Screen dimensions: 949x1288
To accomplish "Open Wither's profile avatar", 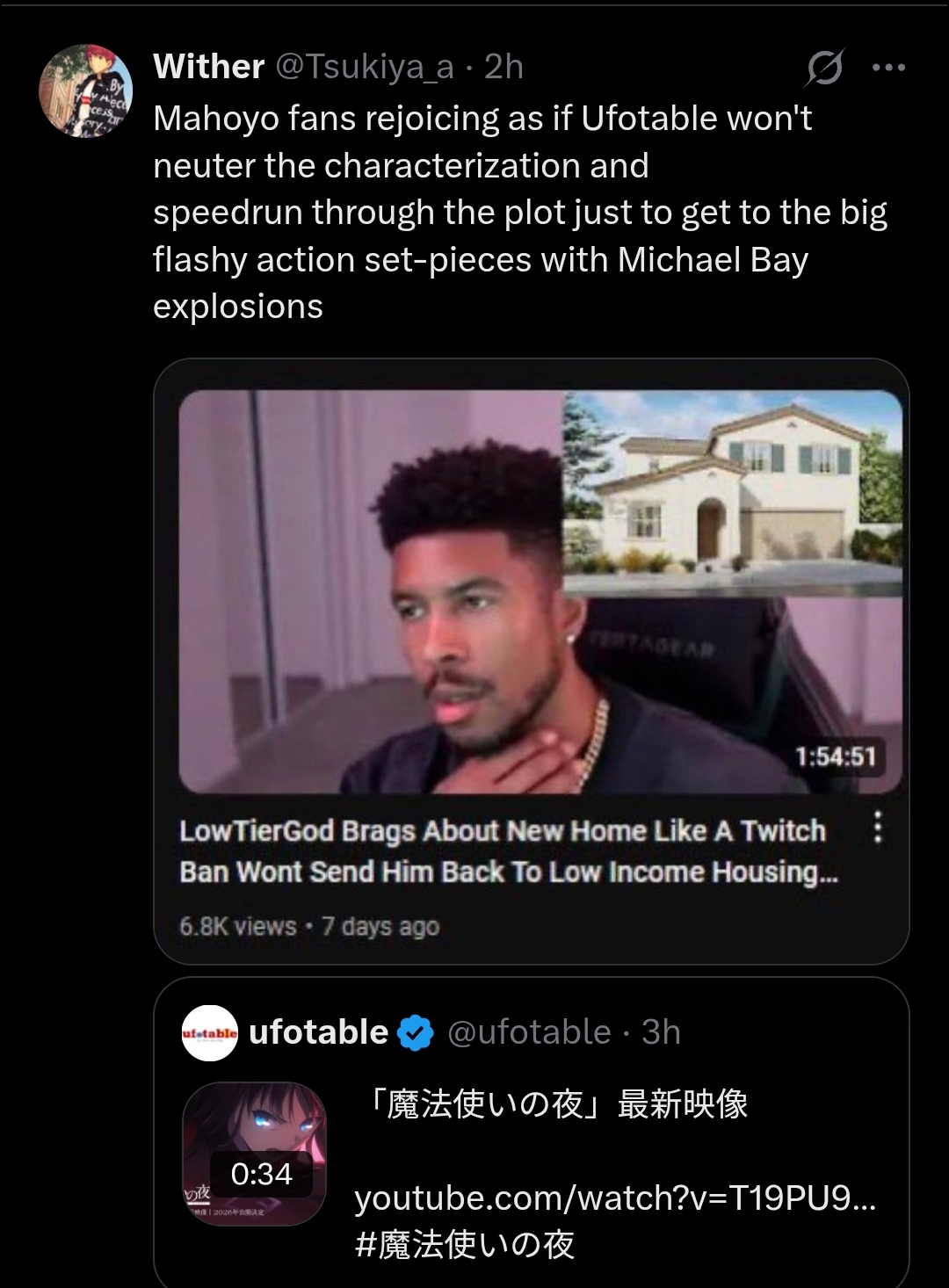I will point(85,90).
